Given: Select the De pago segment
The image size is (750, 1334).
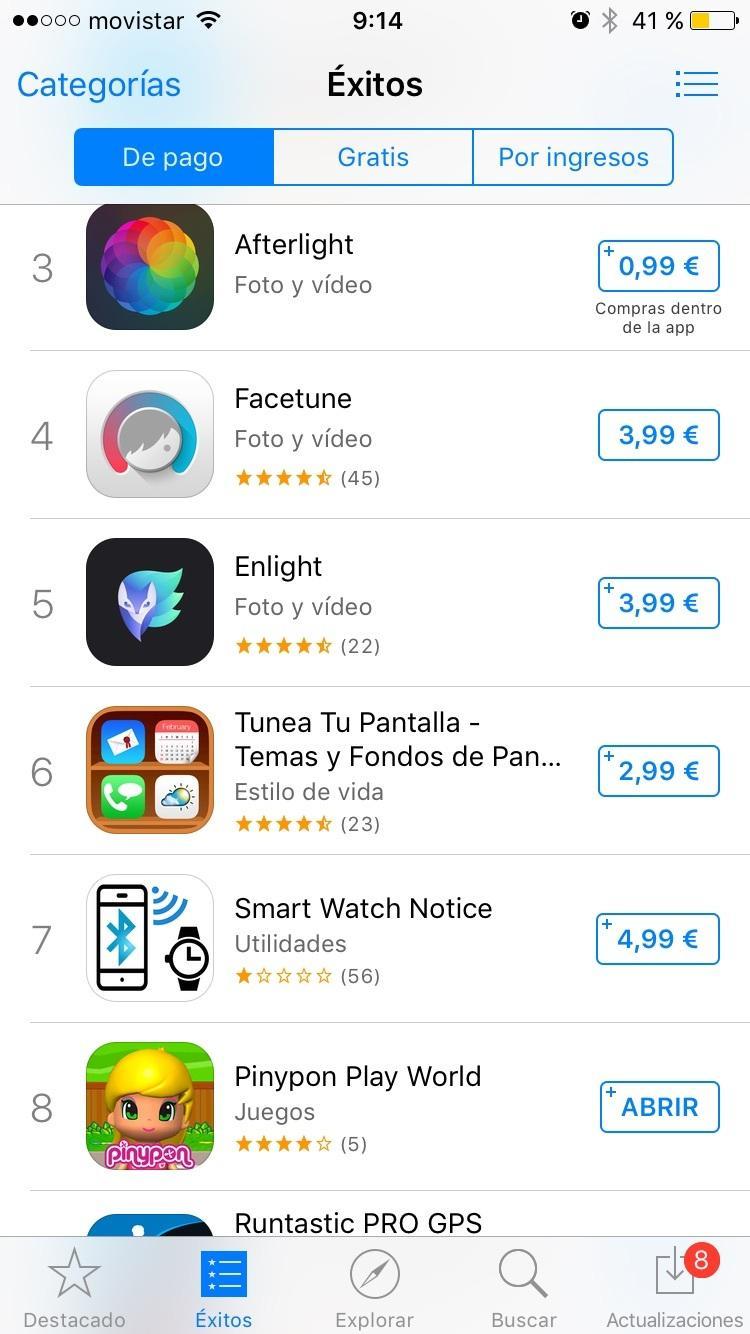Looking at the screenshot, I should (173, 157).
